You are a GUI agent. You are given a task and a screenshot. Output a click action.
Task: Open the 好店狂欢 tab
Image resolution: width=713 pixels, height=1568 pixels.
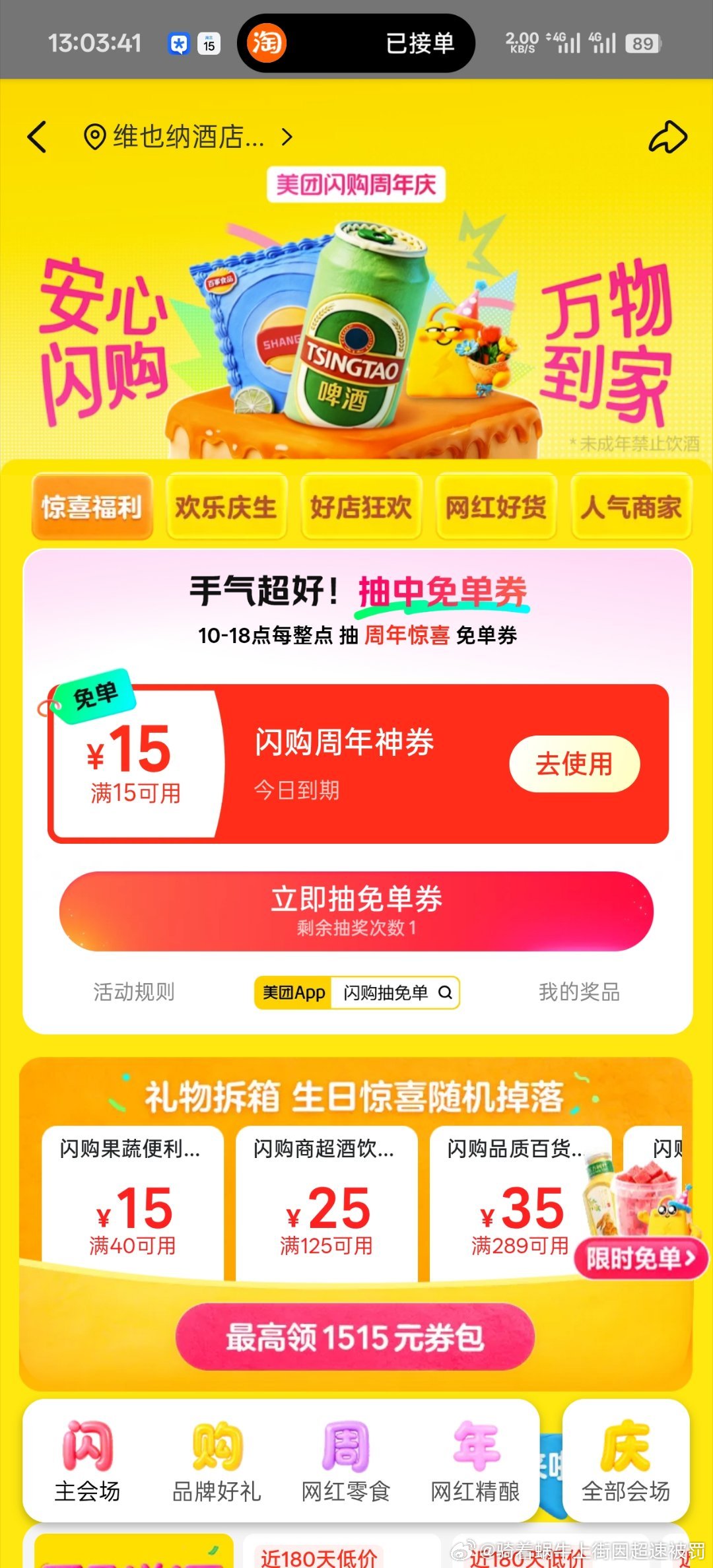click(361, 507)
